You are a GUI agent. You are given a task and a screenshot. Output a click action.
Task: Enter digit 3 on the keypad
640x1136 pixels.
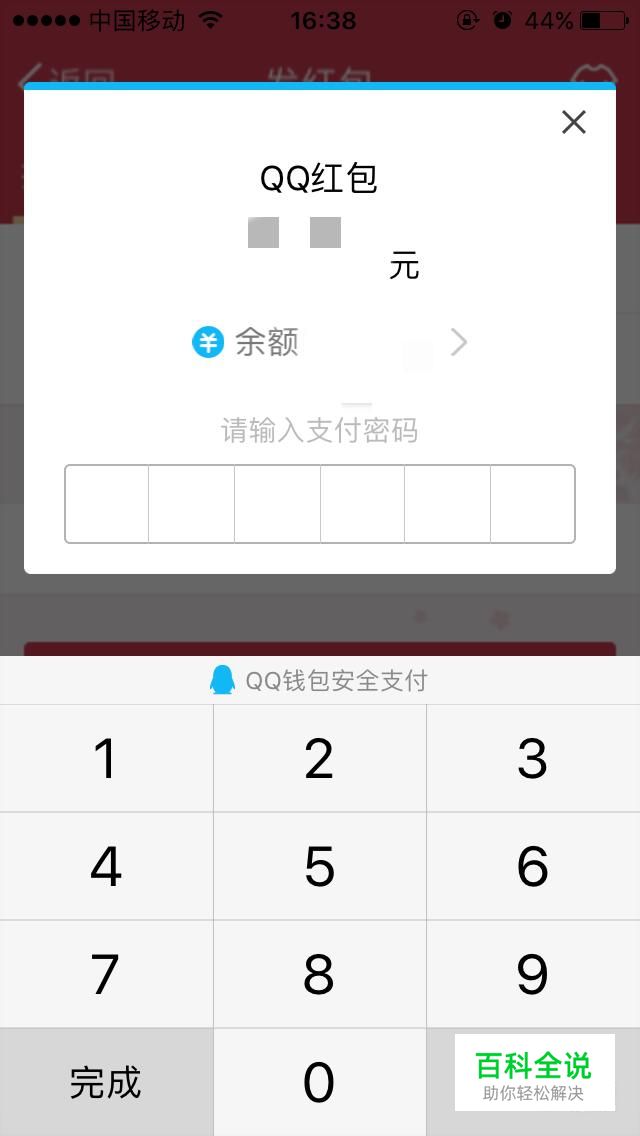(532, 759)
